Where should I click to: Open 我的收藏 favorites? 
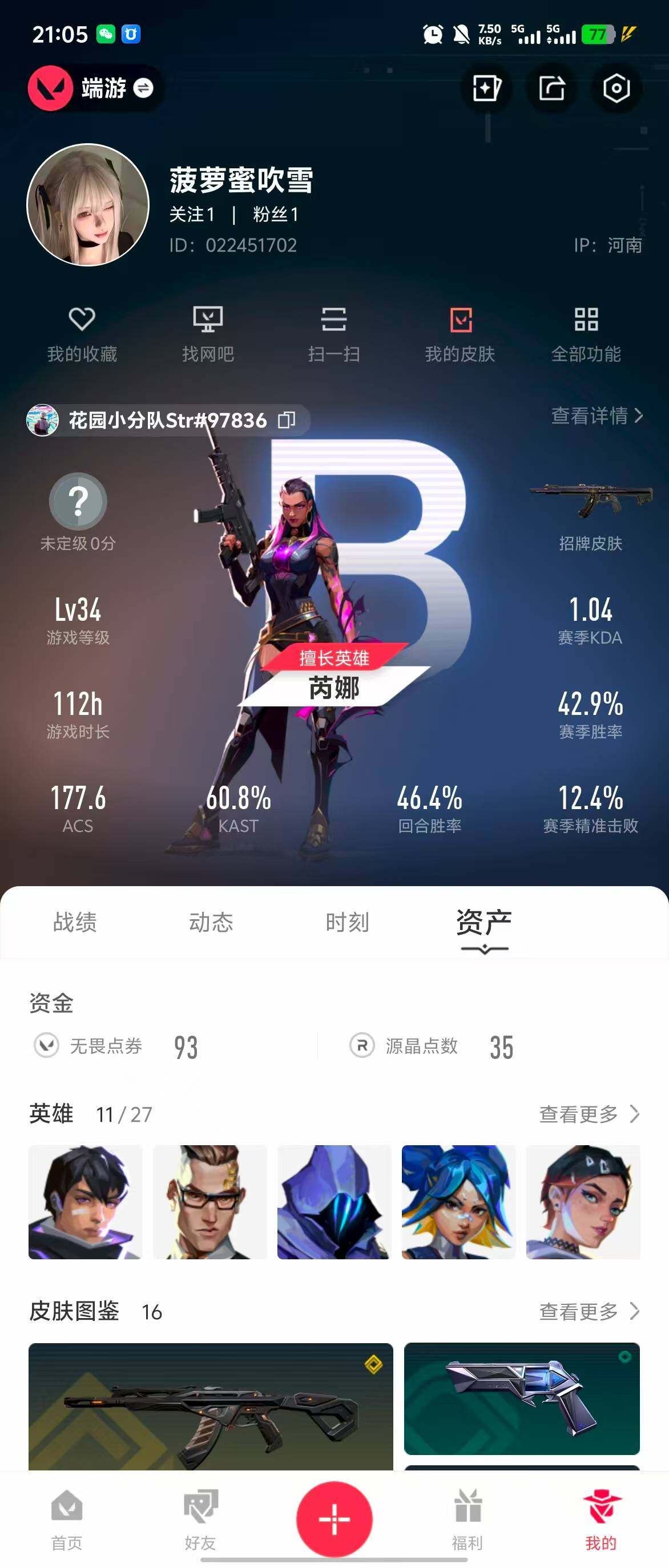pos(82,334)
